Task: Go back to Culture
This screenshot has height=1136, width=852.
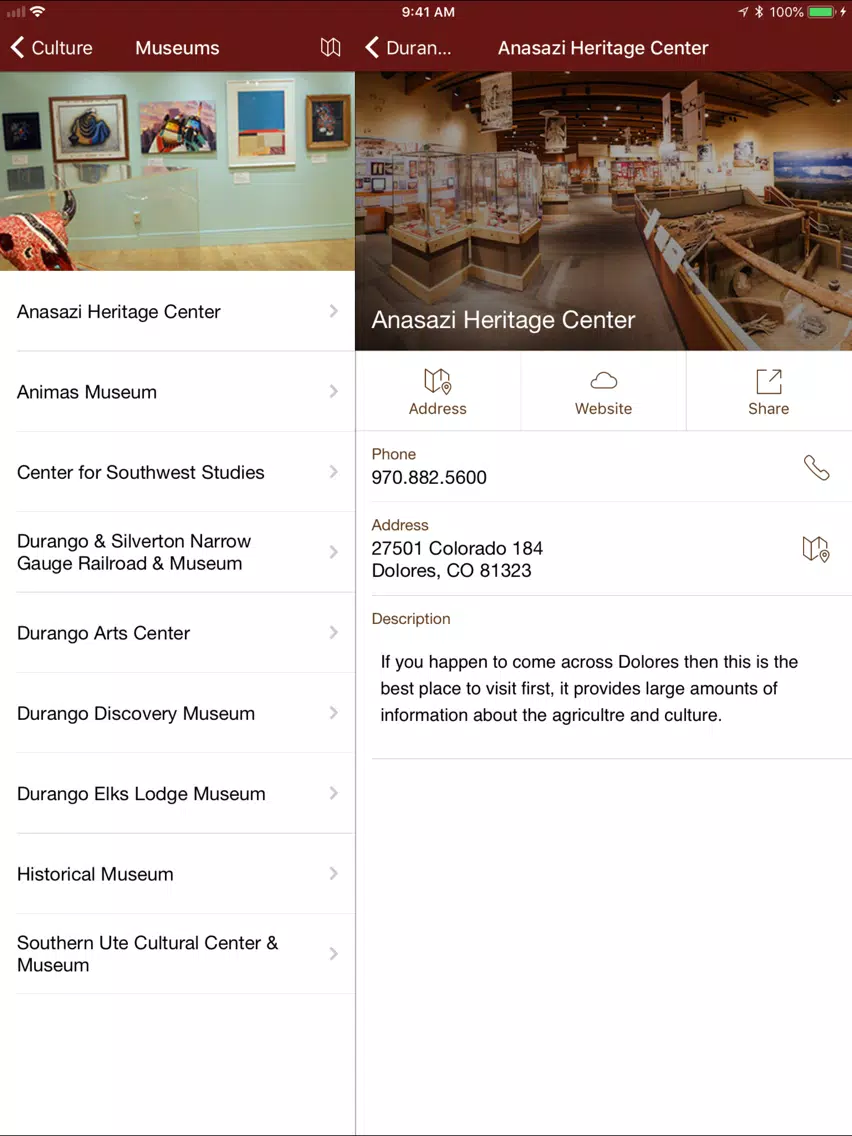Action: (x=51, y=47)
